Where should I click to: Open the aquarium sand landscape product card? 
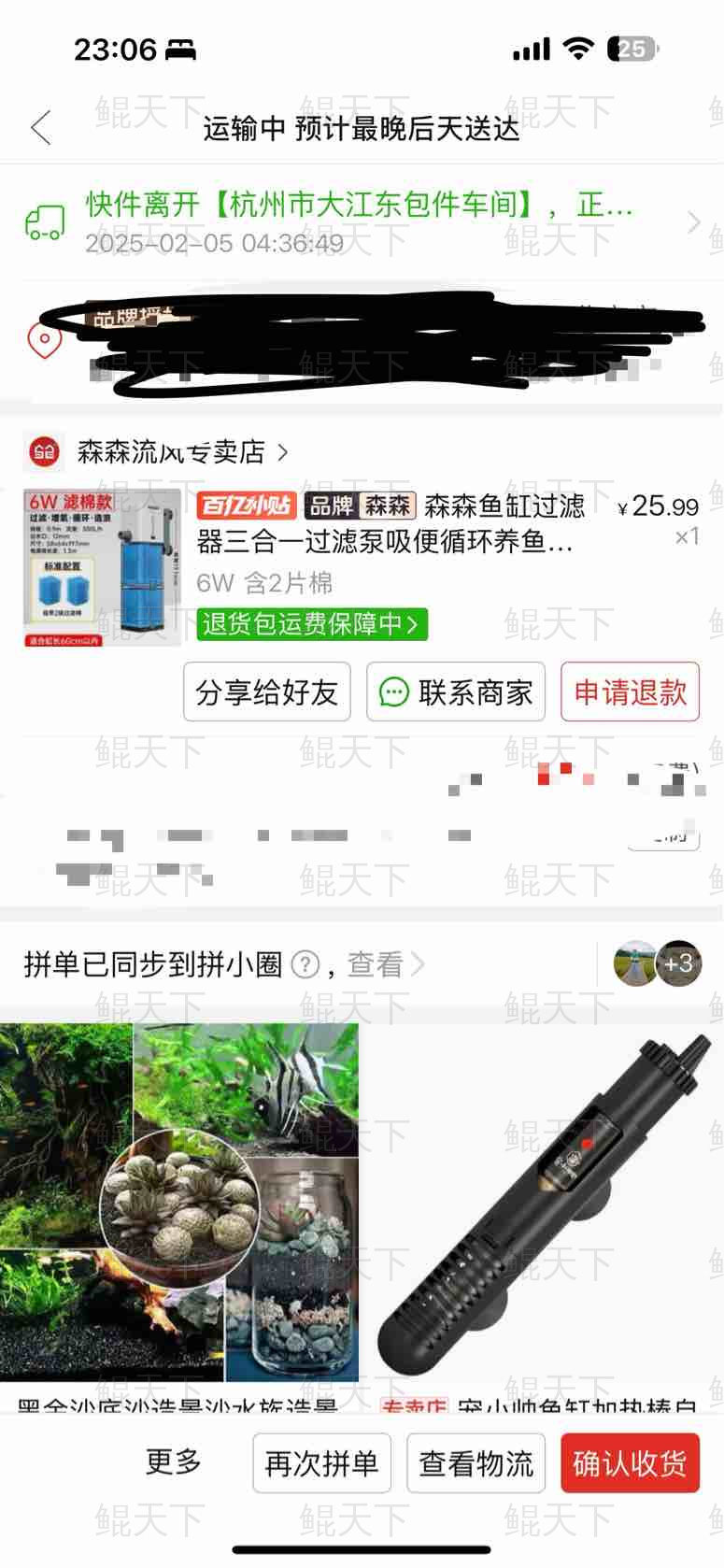179,1205
